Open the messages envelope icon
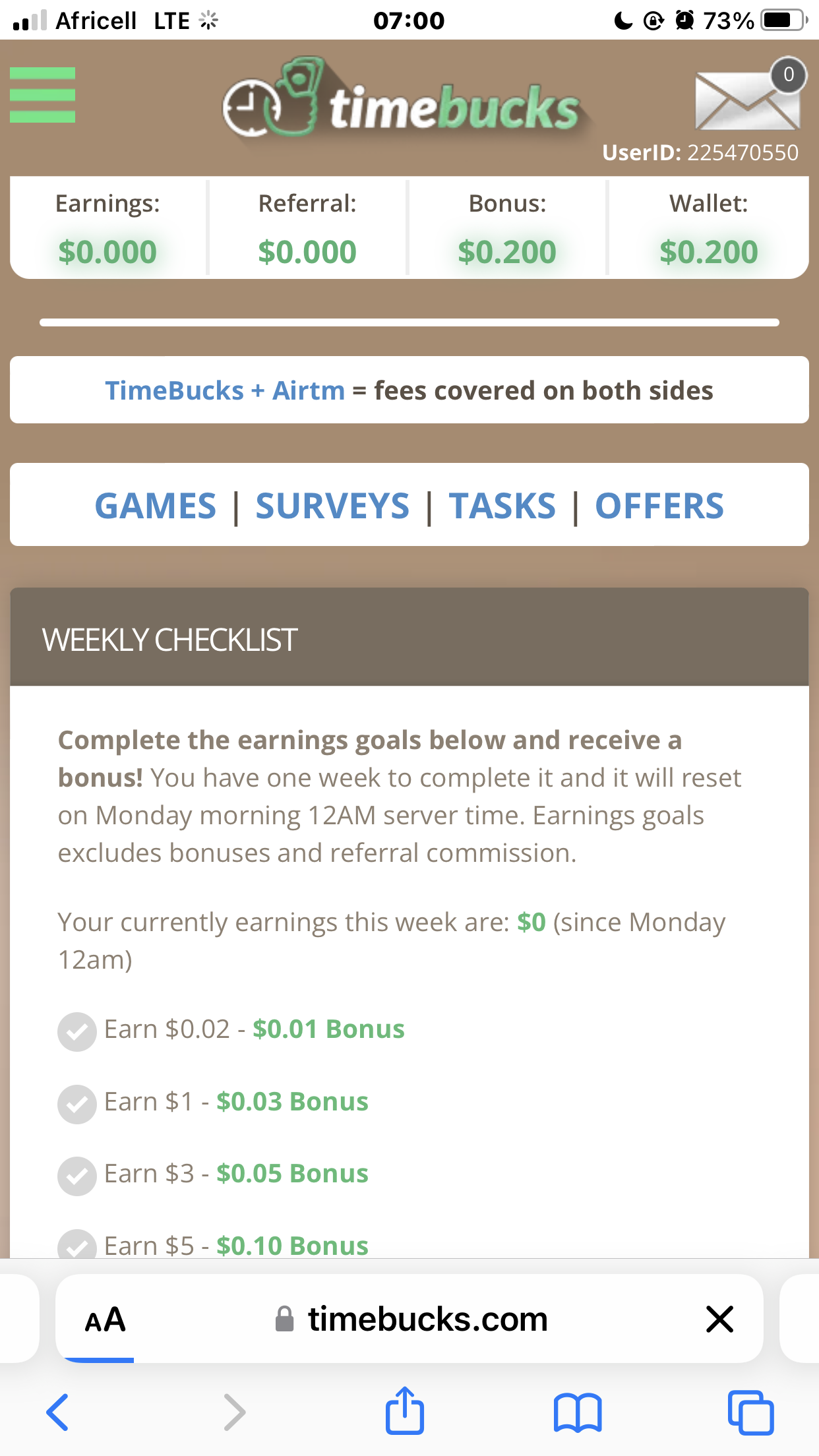 pos(748,99)
